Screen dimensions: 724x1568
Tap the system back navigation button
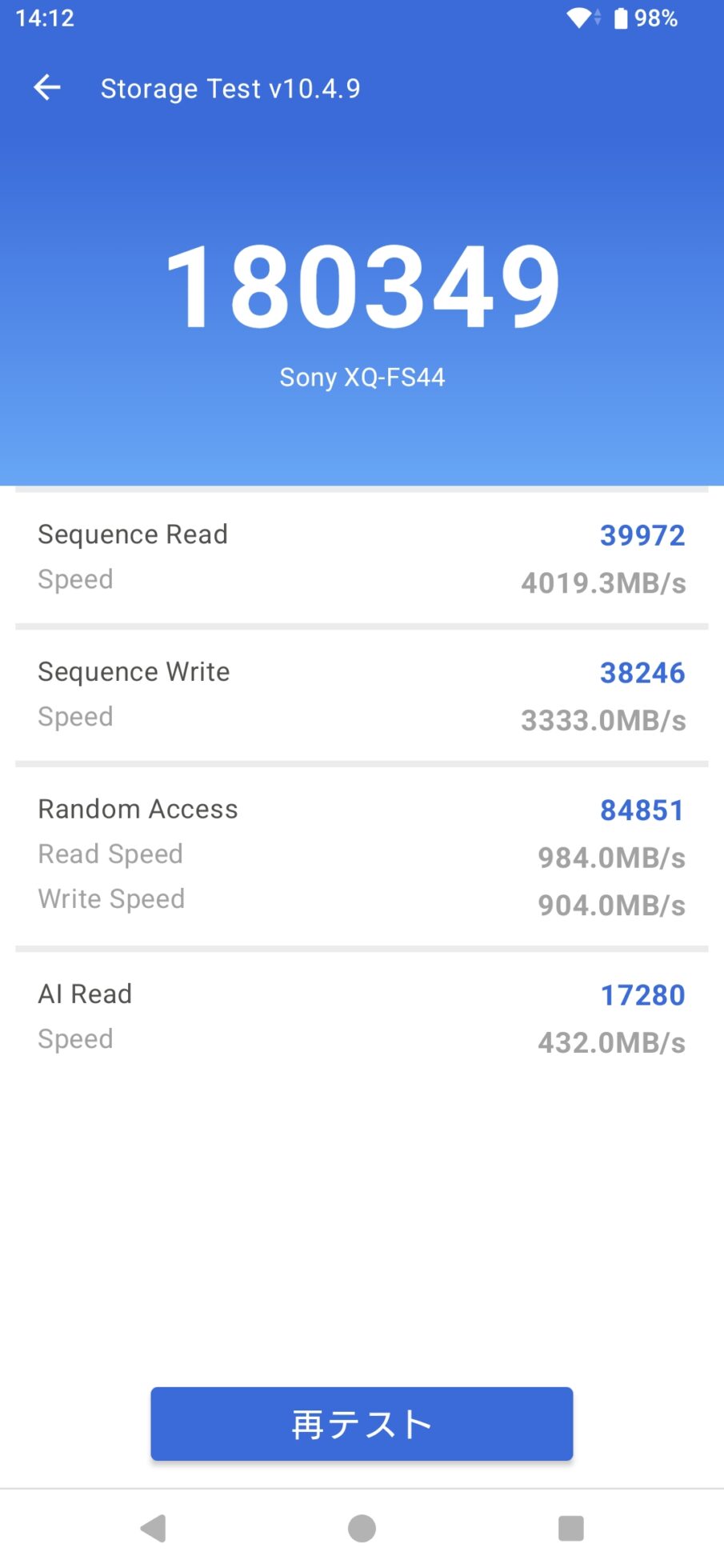click(x=153, y=1528)
